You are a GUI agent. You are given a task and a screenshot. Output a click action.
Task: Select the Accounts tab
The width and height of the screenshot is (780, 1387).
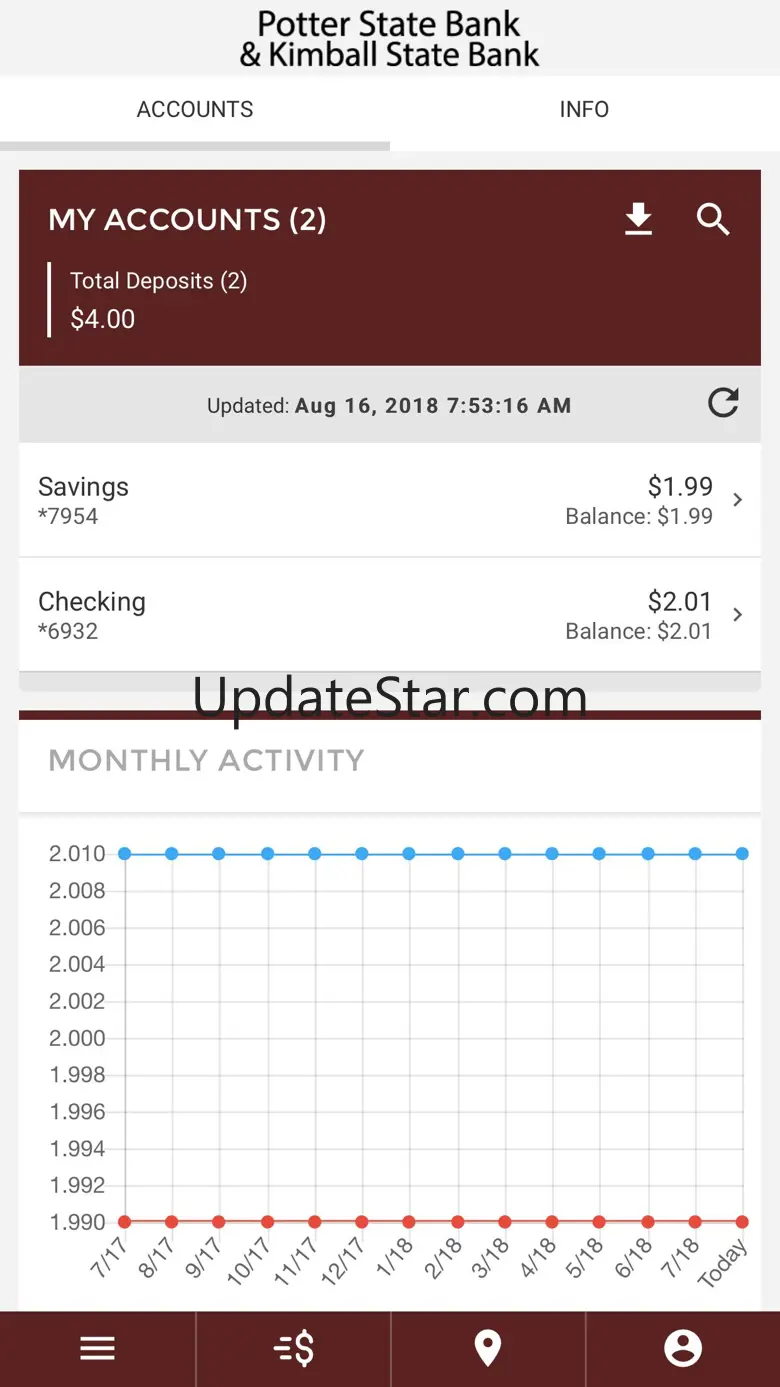pos(195,110)
